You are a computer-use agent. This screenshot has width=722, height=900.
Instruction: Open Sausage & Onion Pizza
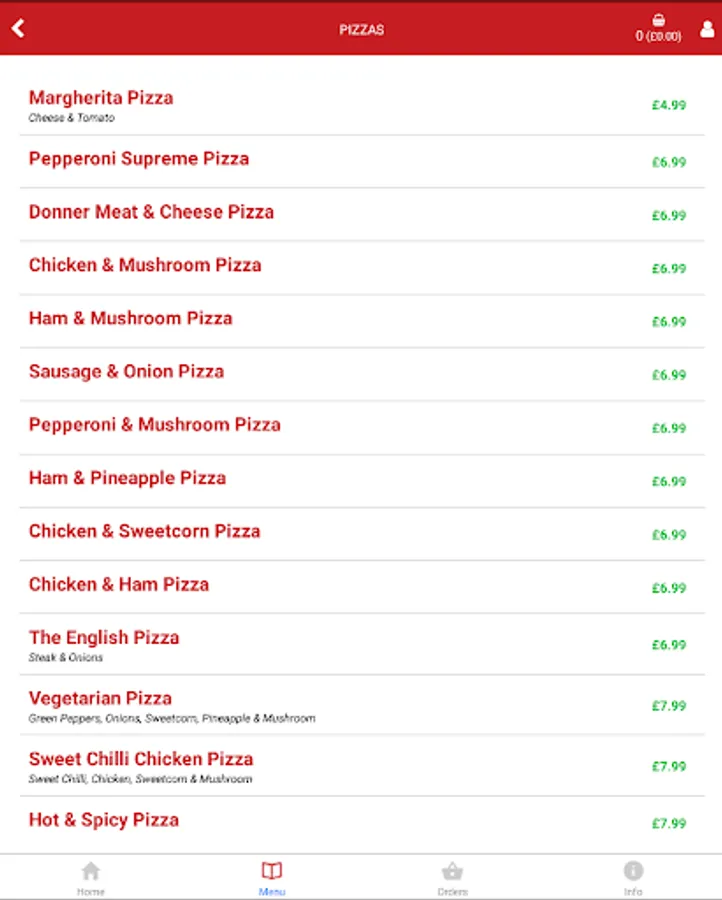(362, 374)
